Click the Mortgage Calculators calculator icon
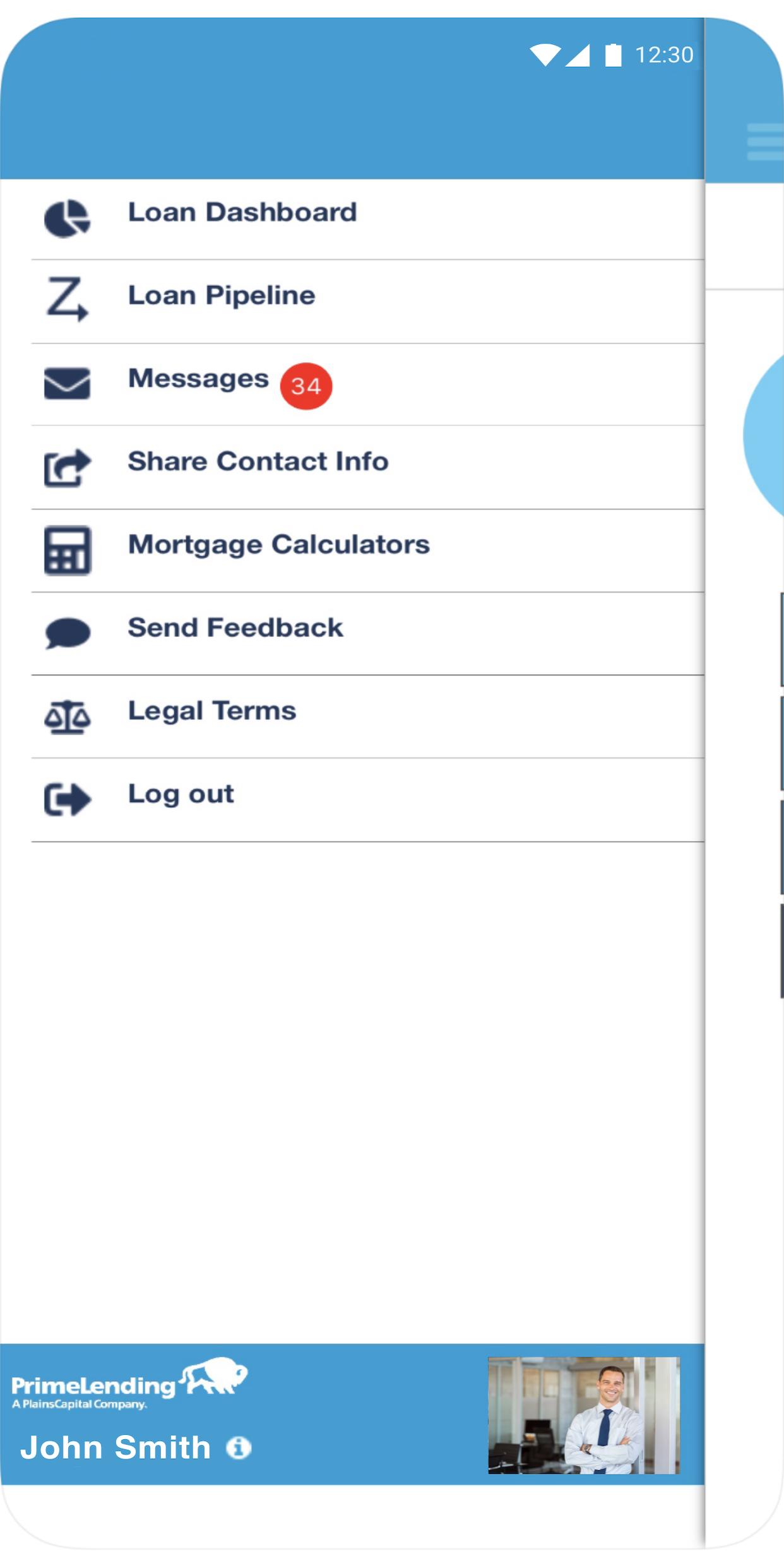 [x=66, y=548]
